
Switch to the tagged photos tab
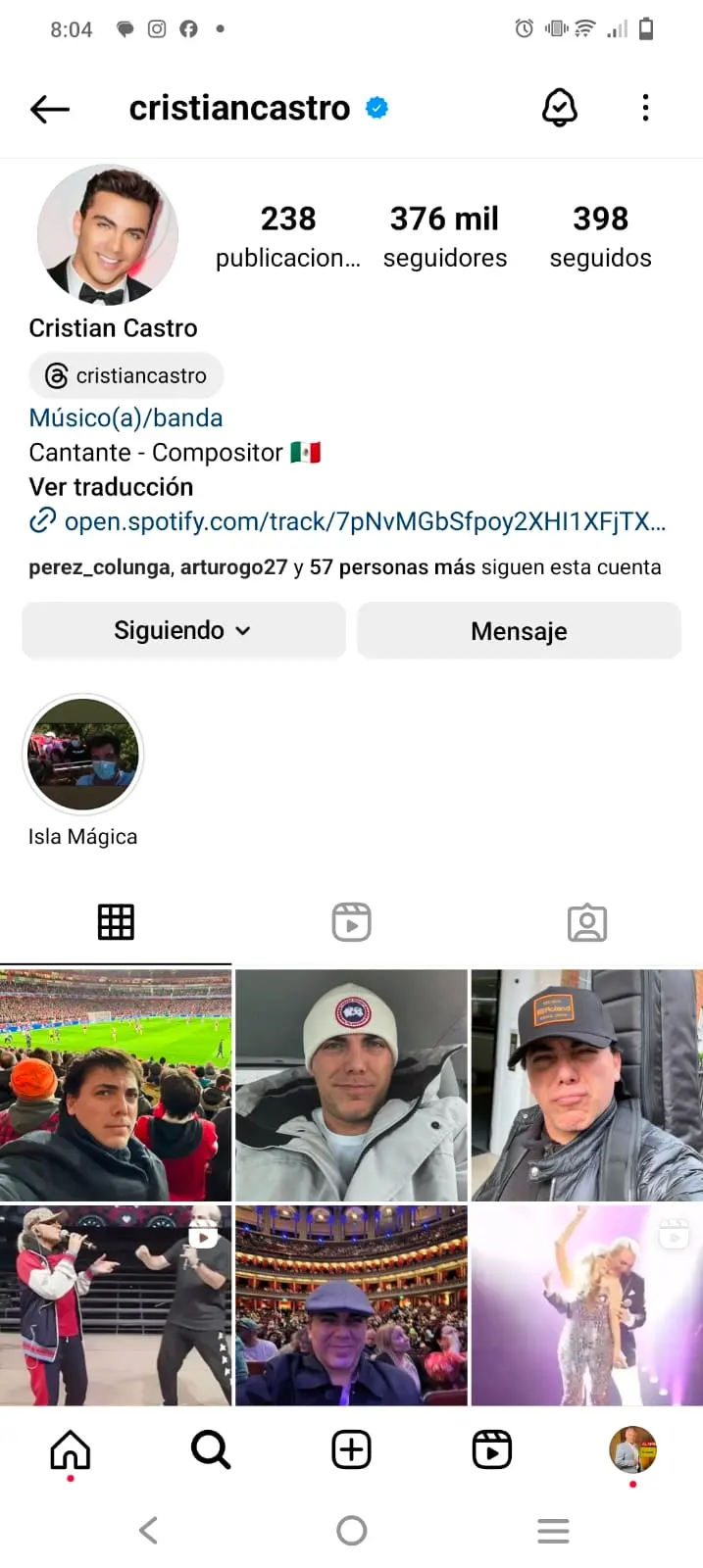point(586,922)
